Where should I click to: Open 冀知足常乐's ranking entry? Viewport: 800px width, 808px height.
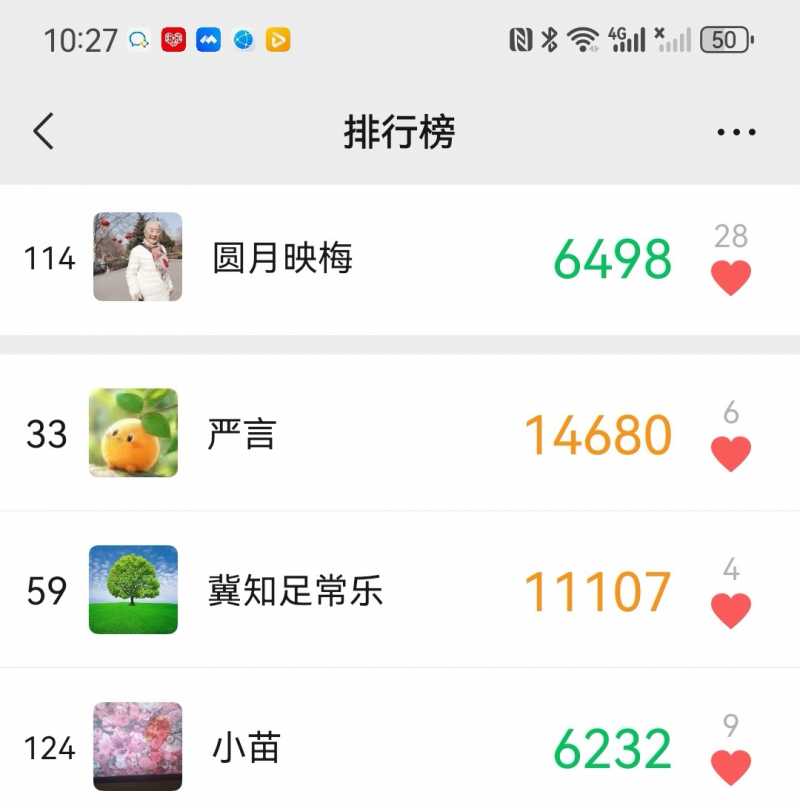pyautogui.click(x=295, y=590)
